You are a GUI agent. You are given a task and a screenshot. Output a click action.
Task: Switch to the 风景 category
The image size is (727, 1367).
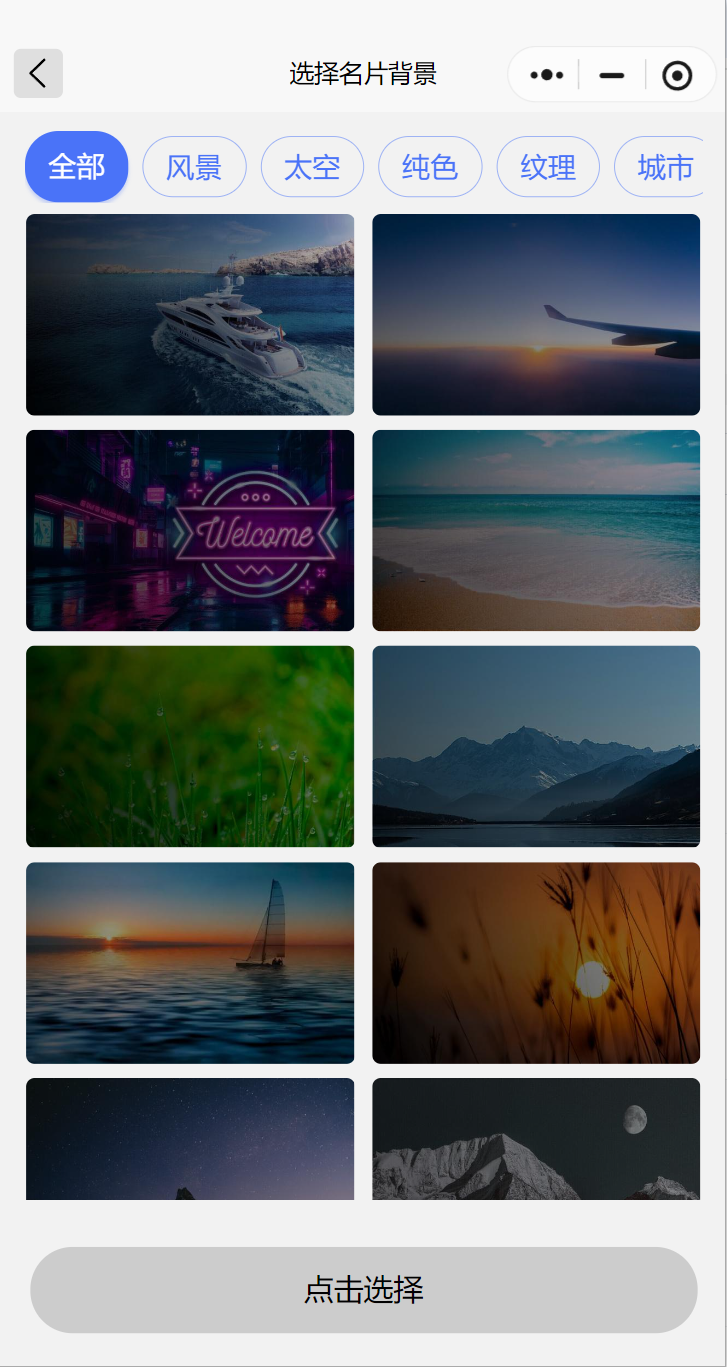click(x=194, y=167)
